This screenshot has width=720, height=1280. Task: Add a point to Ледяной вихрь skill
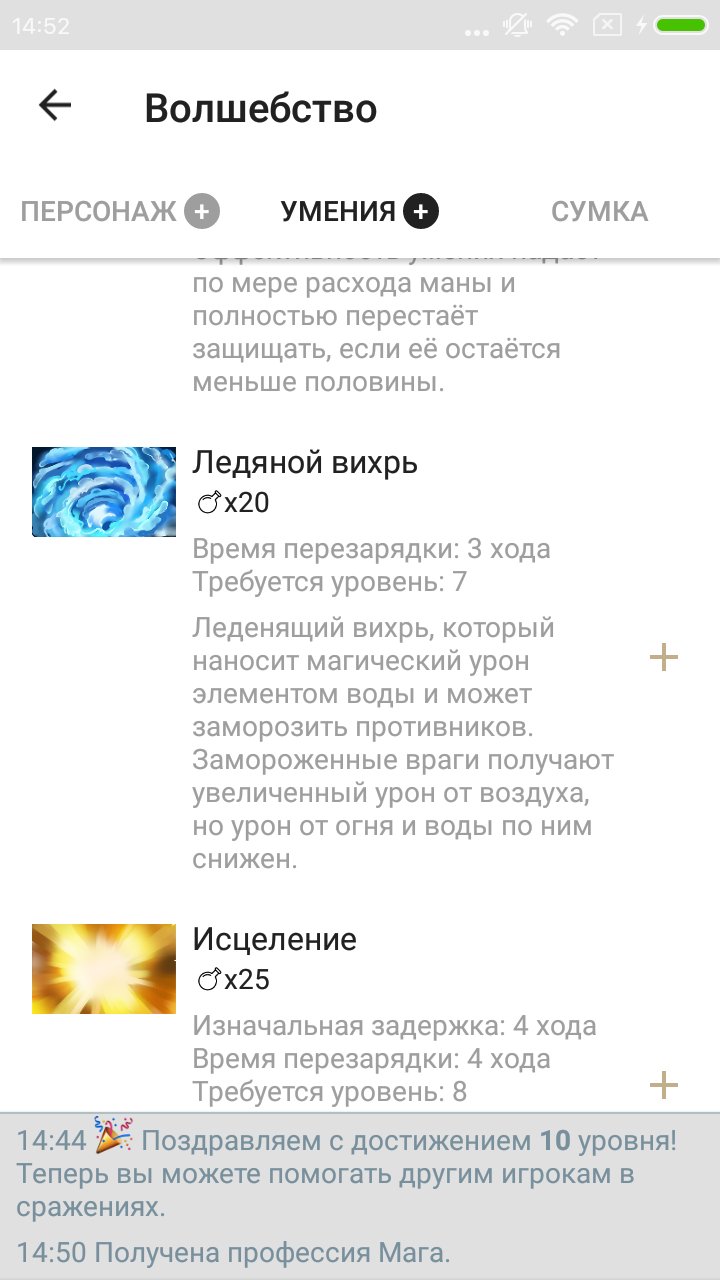coord(664,657)
